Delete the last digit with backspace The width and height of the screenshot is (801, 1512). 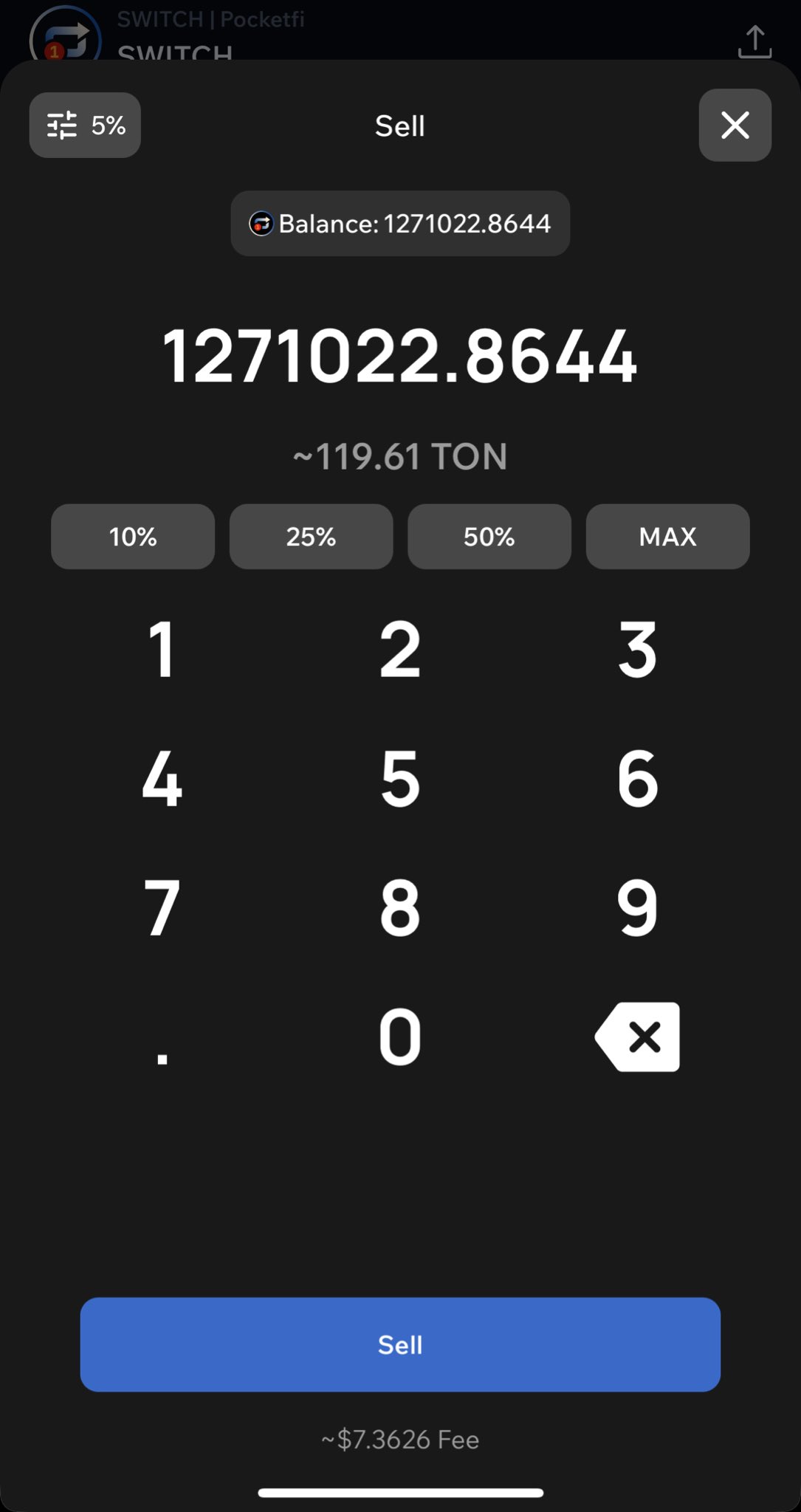tap(638, 1037)
